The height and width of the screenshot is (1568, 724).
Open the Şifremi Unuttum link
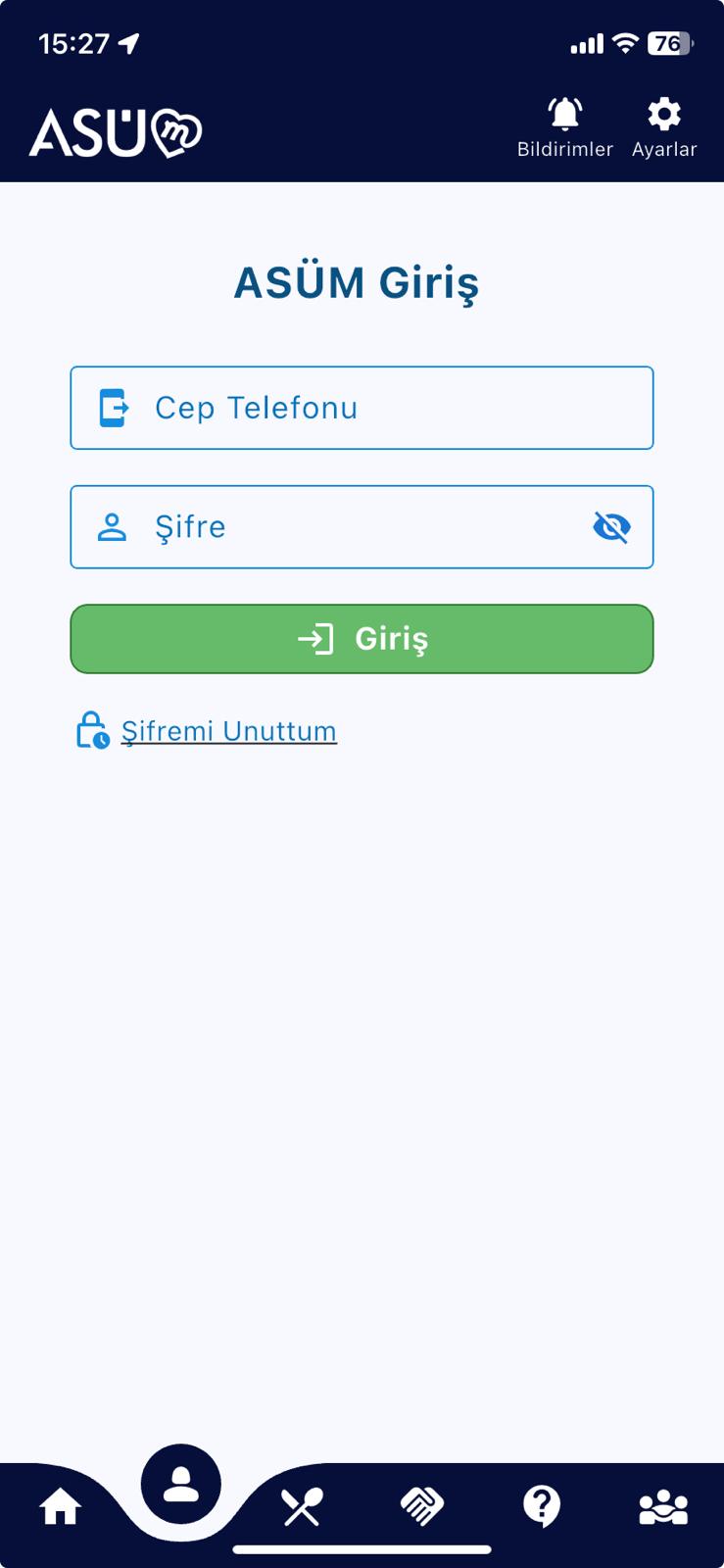point(227,731)
